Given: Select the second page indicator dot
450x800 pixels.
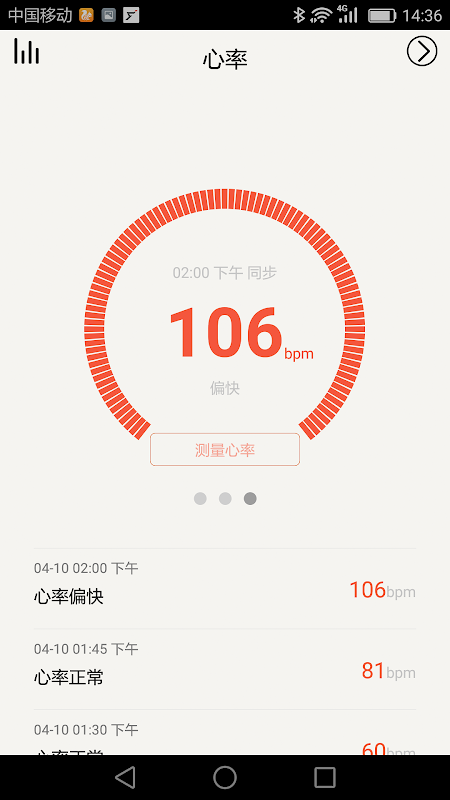Looking at the screenshot, I should (x=225, y=498).
